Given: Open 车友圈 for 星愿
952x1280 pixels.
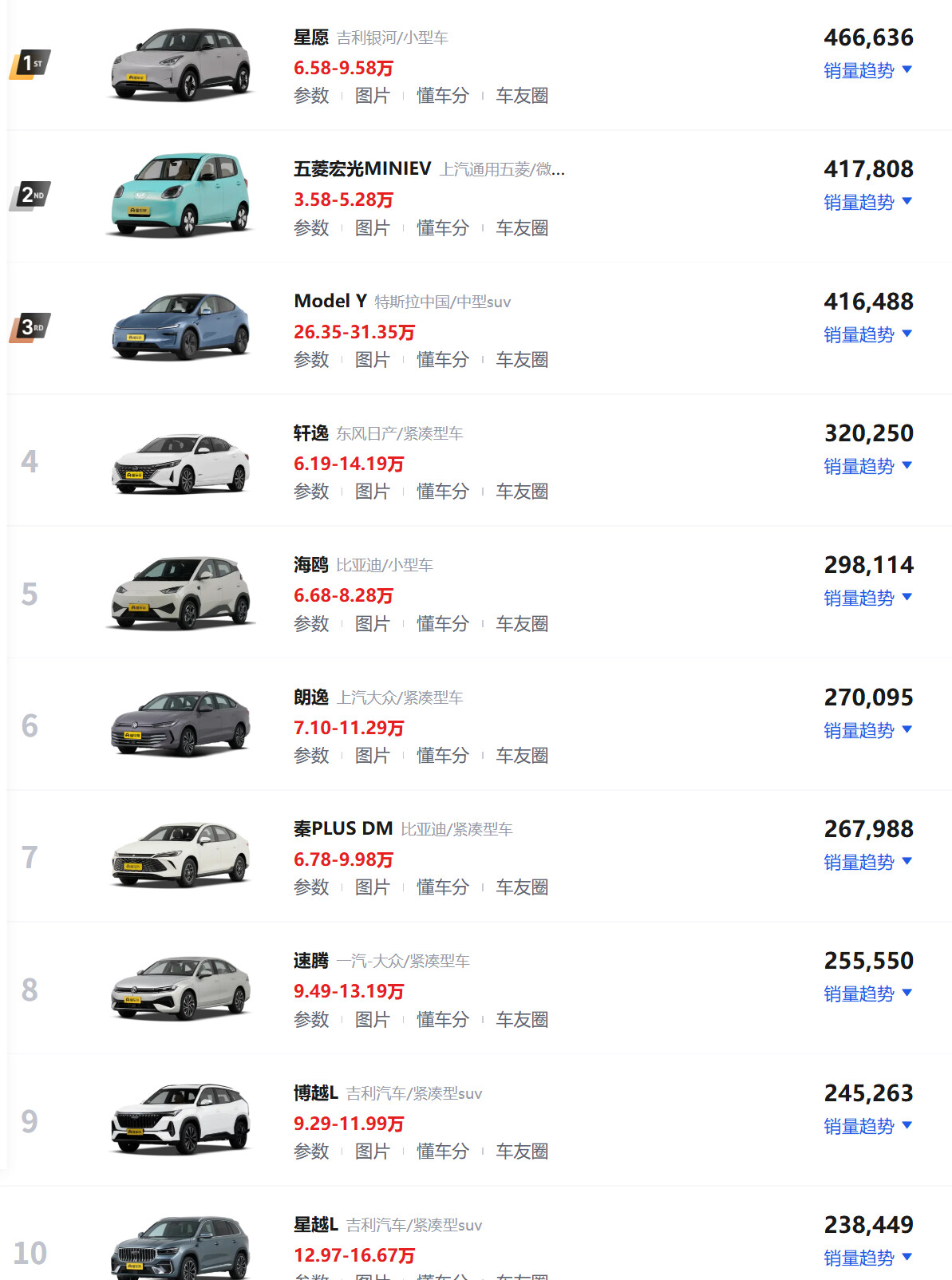Looking at the screenshot, I should click(522, 96).
